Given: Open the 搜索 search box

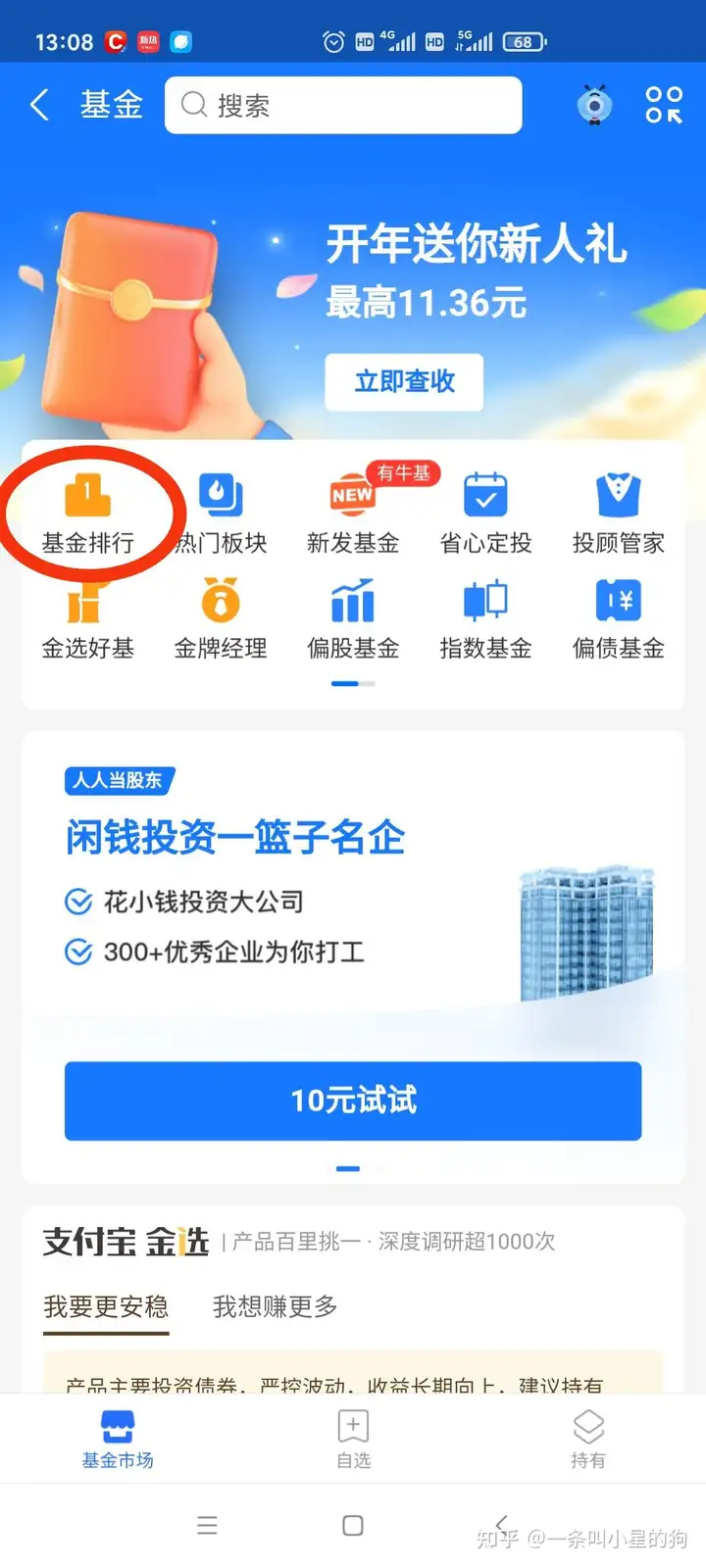Looking at the screenshot, I should tap(343, 105).
